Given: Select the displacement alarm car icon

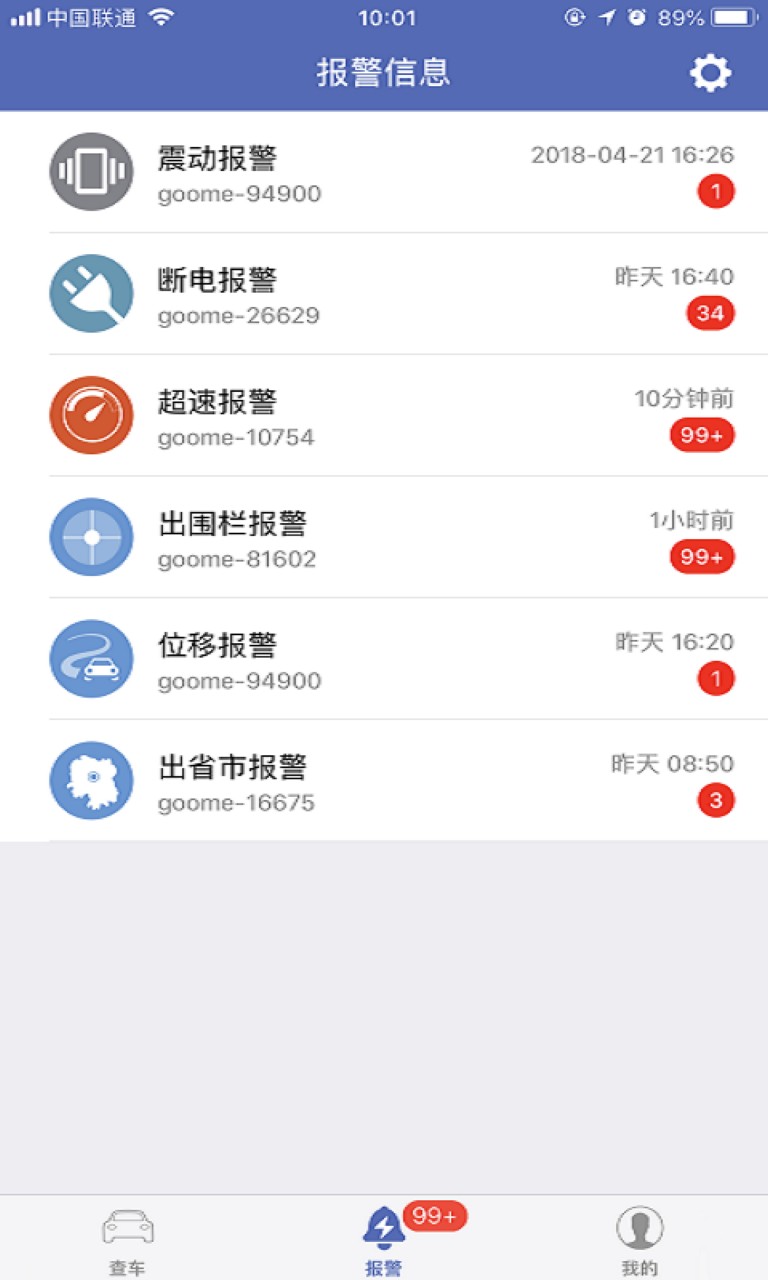Looking at the screenshot, I should click(x=91, y=659).
